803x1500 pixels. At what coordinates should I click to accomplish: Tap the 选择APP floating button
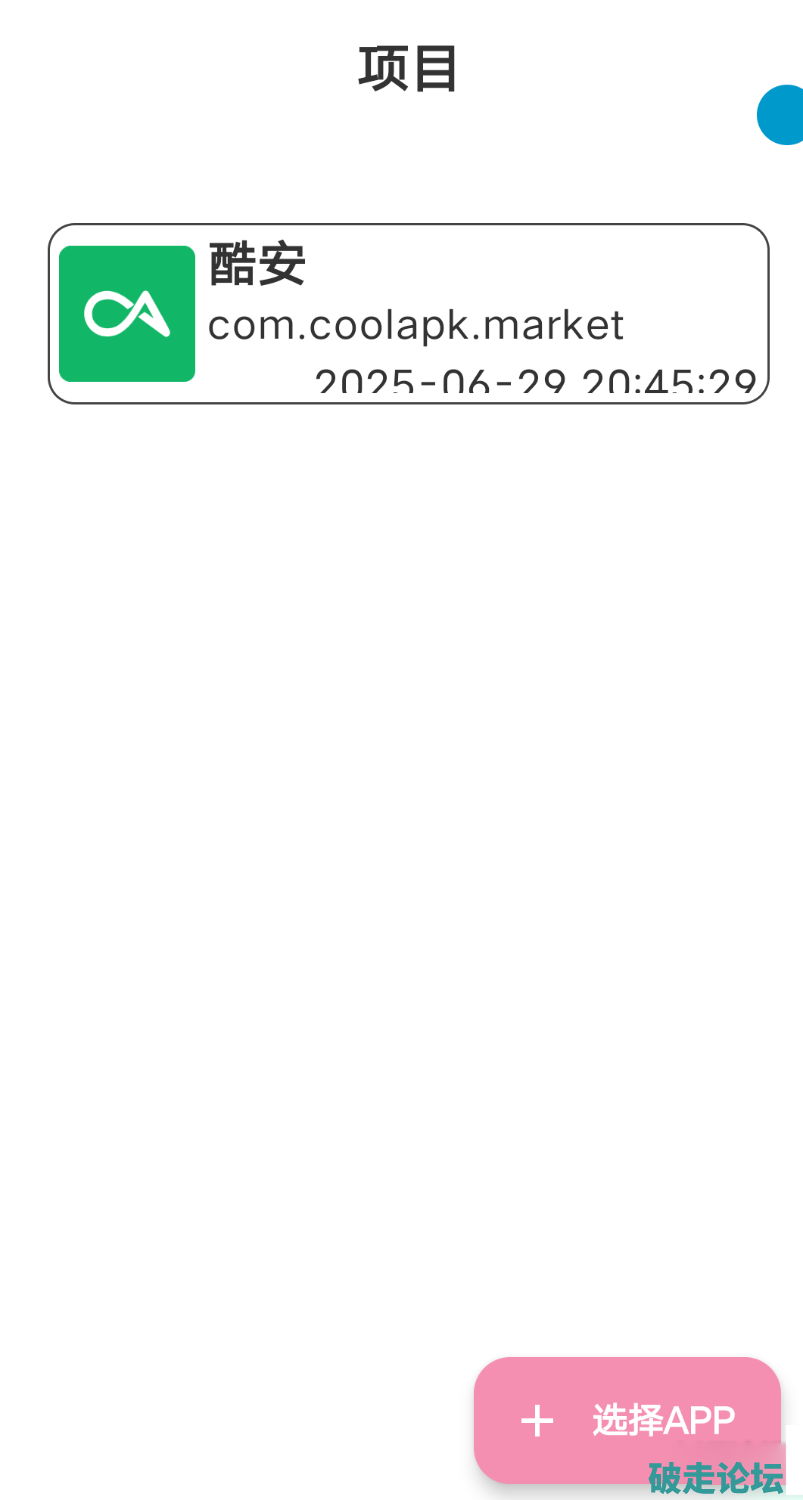click(x=626, y=1419)
